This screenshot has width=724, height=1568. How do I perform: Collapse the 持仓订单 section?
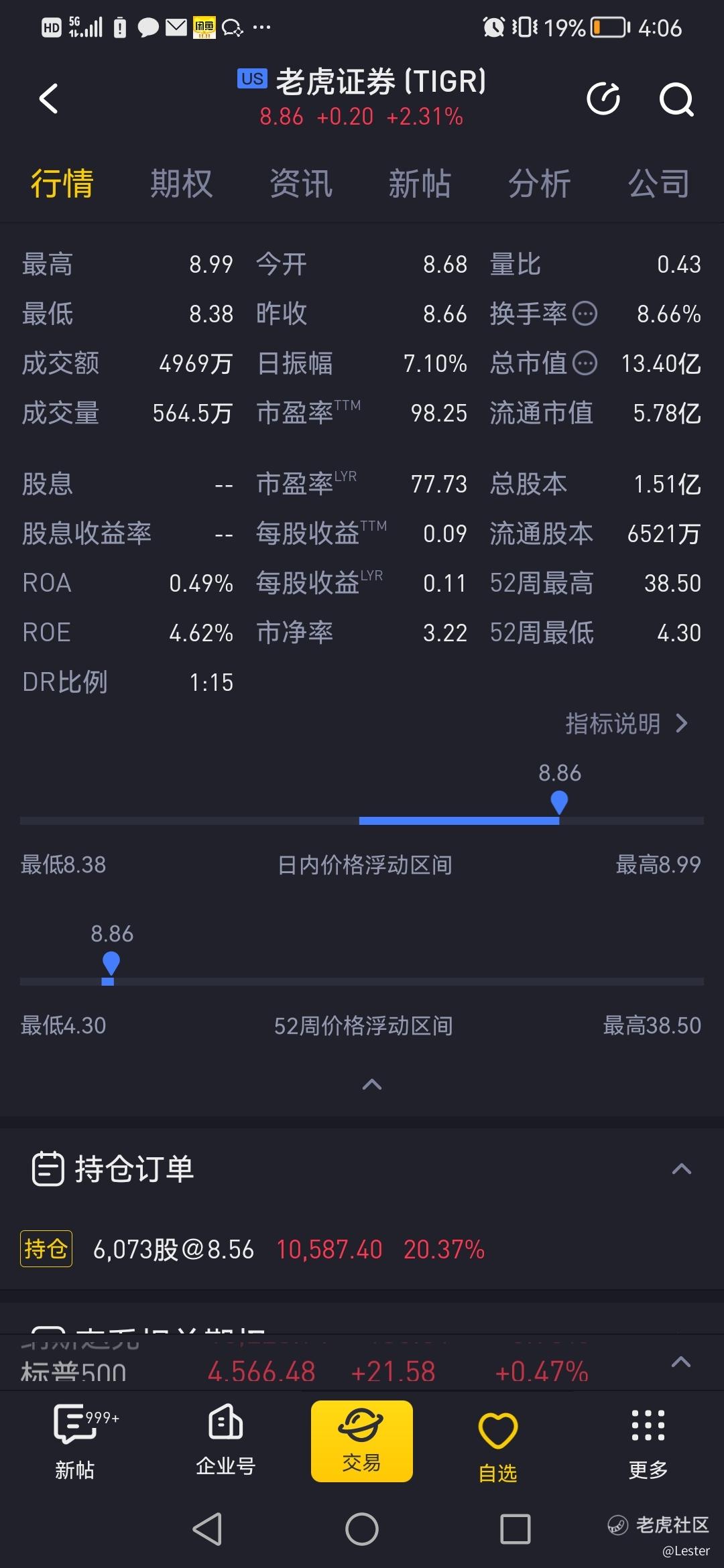coord(681,1169)
